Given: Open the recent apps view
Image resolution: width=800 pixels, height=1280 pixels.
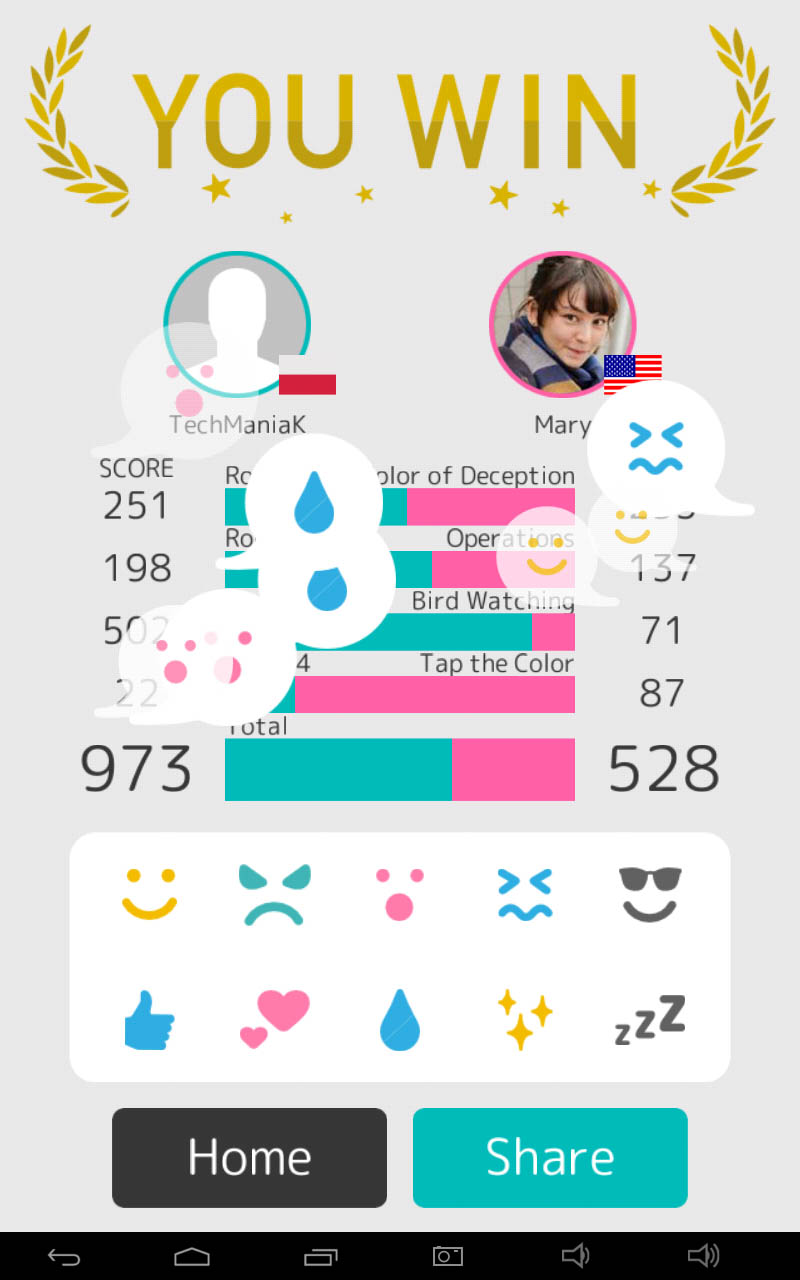Looking at the screenshot, I should (320, 1257).
